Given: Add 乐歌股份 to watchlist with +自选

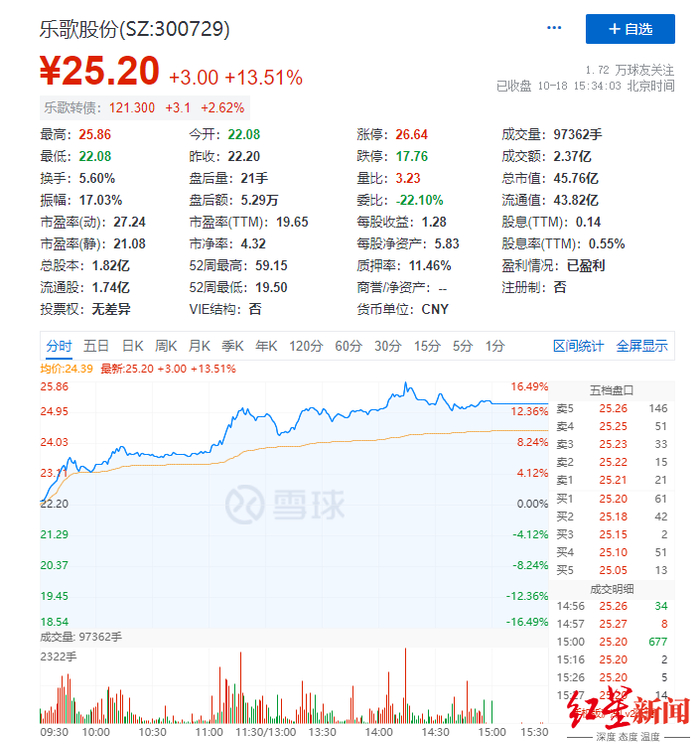Looking at the screenshot, I should [x=630, y=29].
